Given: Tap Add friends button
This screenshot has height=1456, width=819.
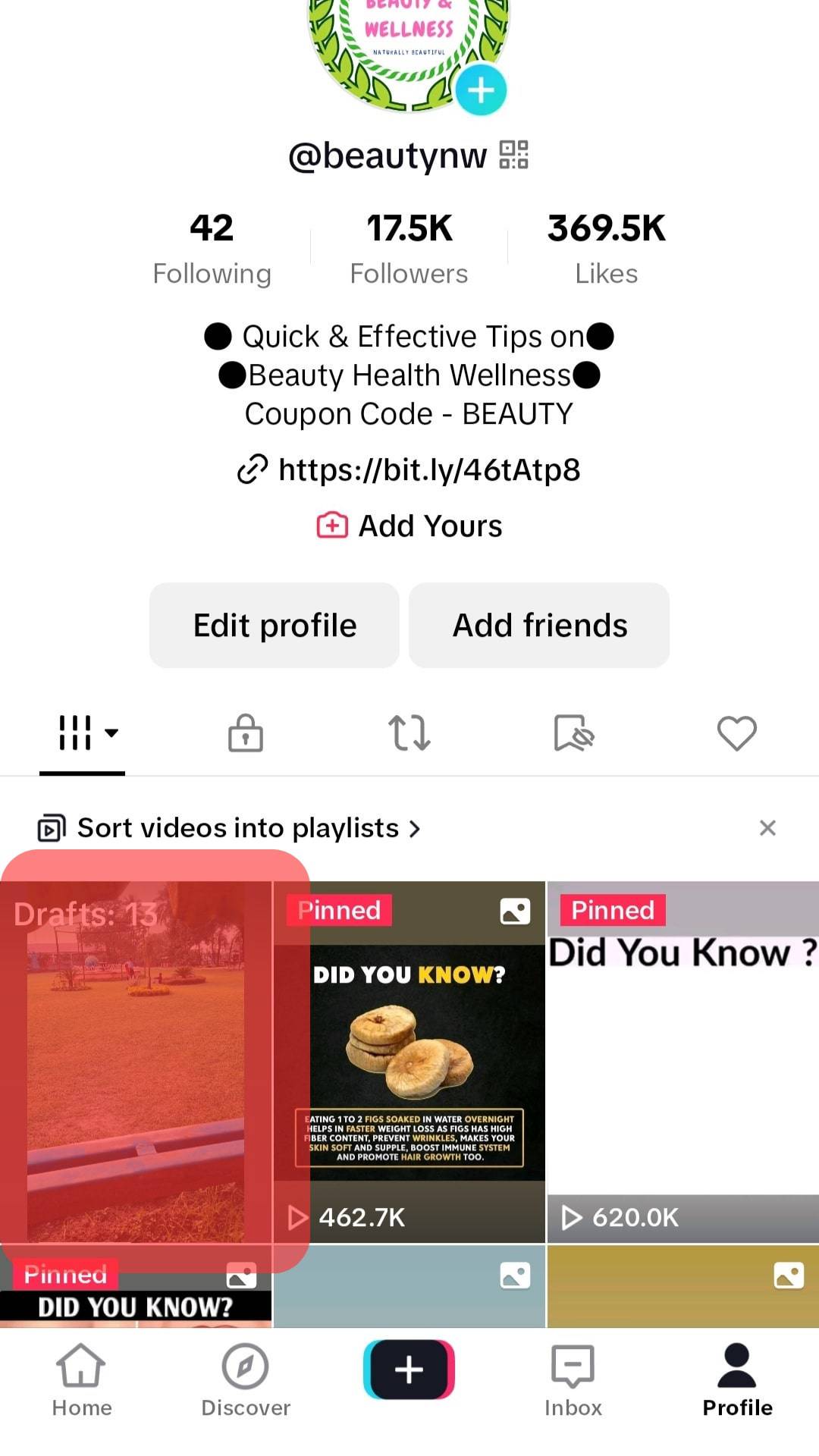Looking at the screenshot, I should coord(539,626).
